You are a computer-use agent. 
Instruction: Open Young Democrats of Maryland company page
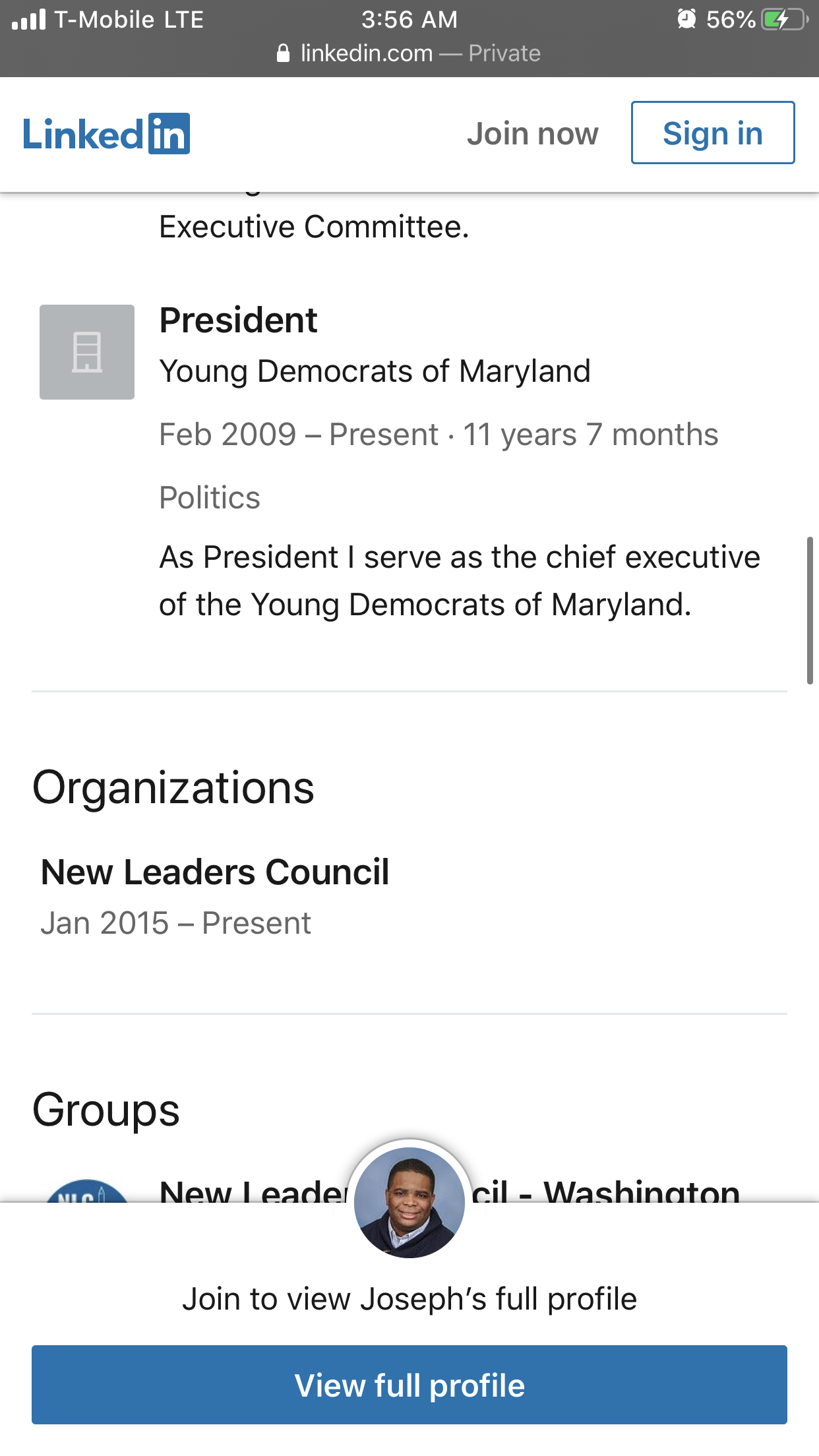click(375, 371)
